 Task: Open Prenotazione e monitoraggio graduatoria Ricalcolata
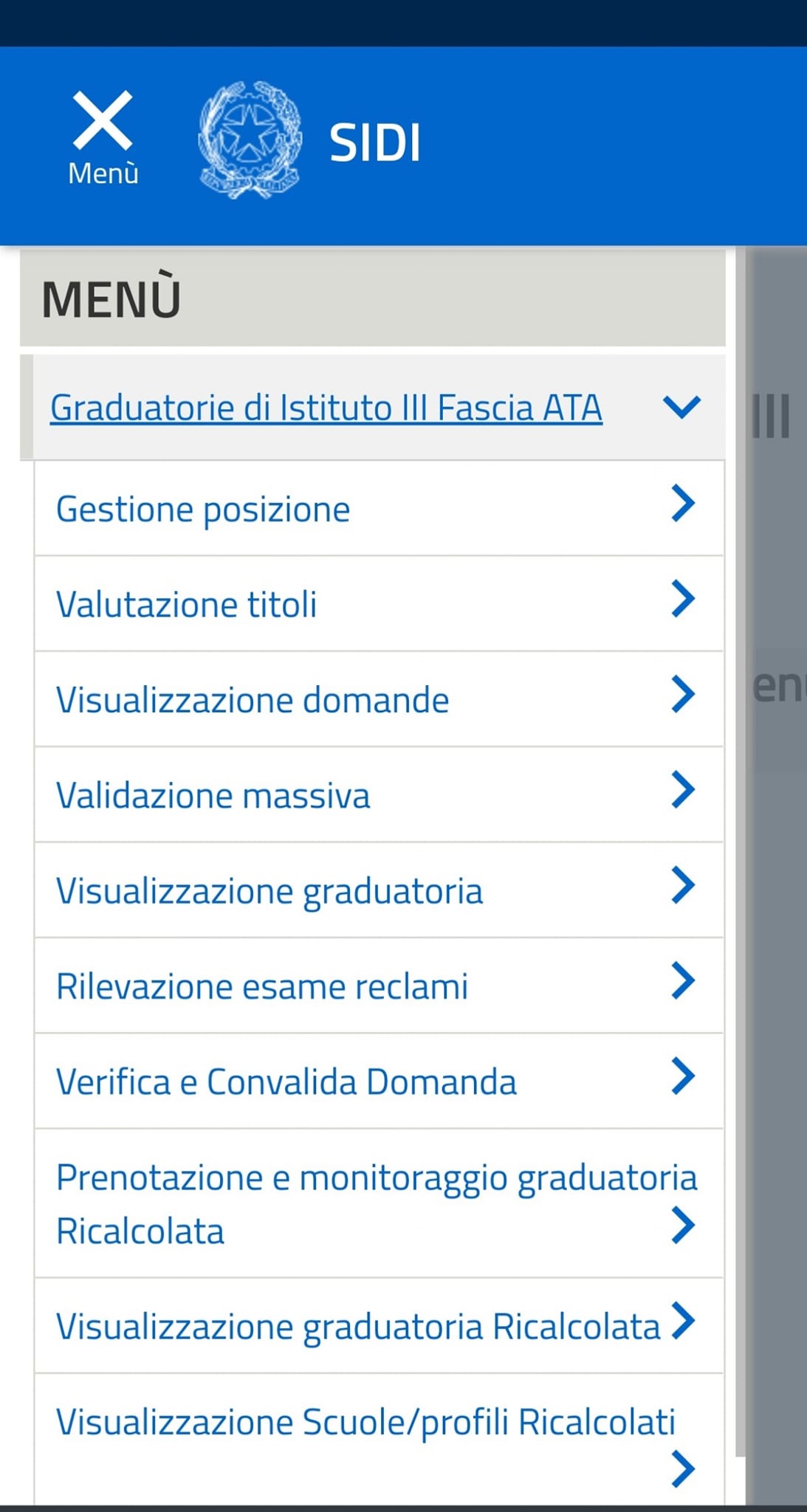(379, 1203)
